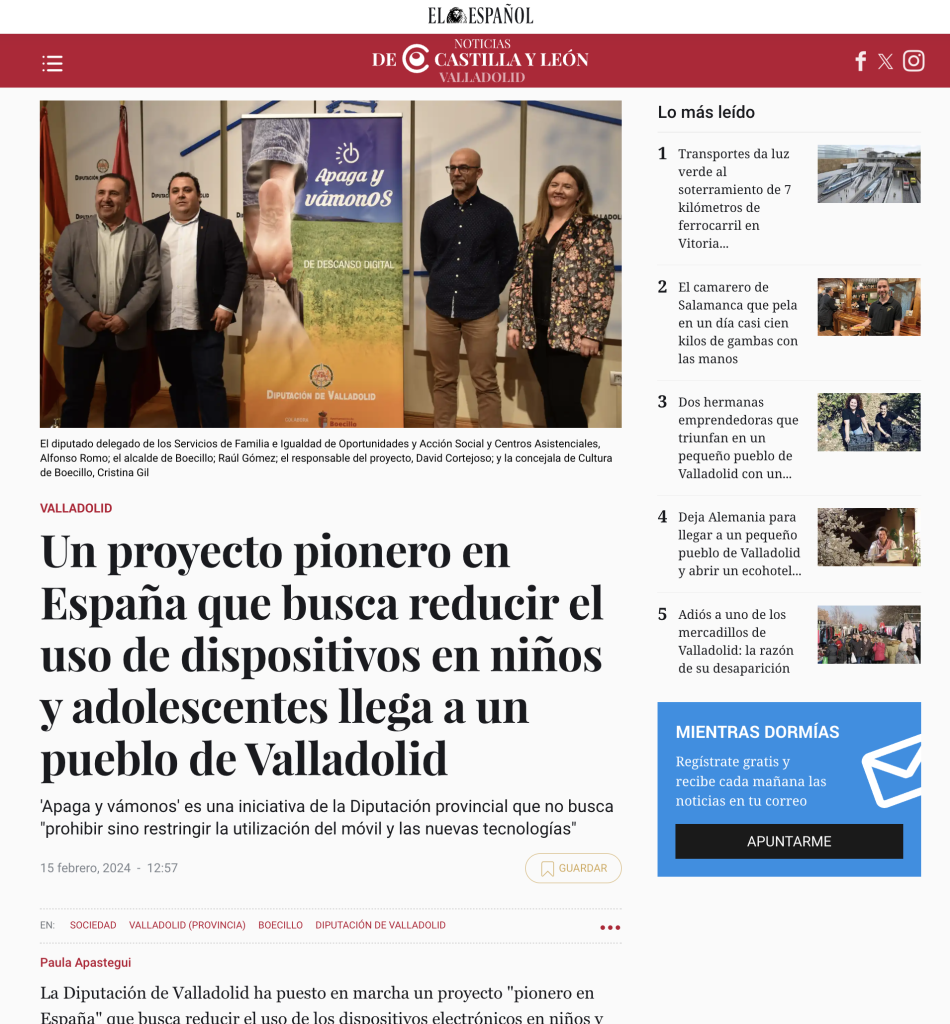950x1024 pixels.
Task: View author Paula Apastegui's articles
Action: point(85,962)
